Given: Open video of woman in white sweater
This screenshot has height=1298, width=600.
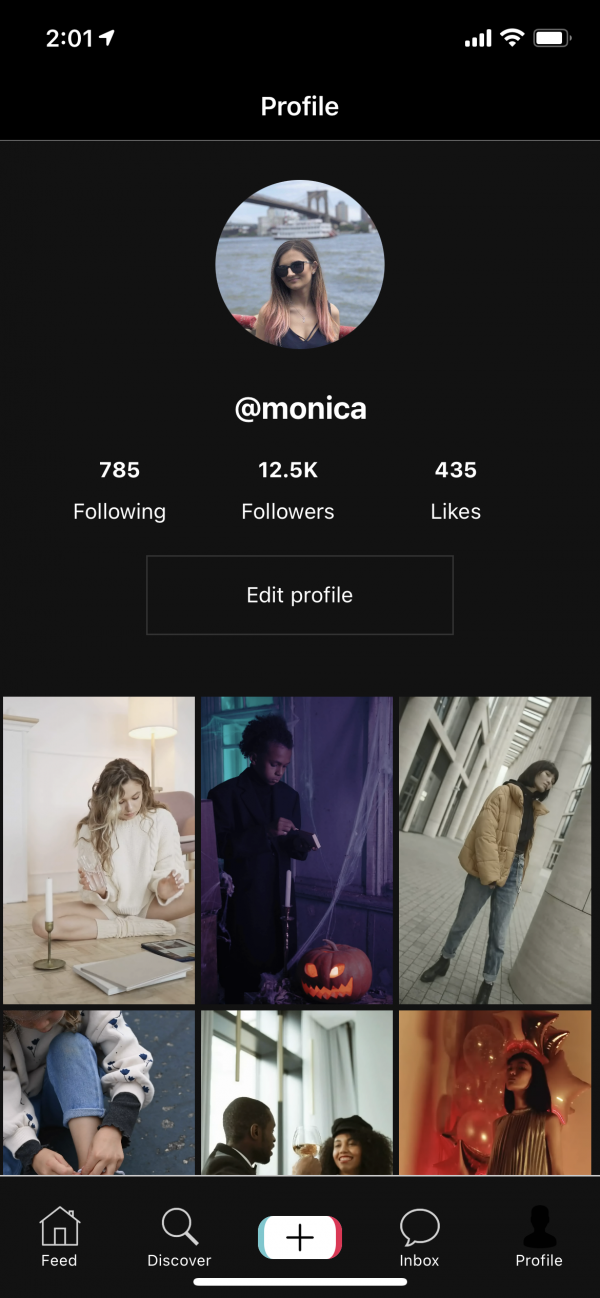Looking at the screenshot, I should pos(99,850).
